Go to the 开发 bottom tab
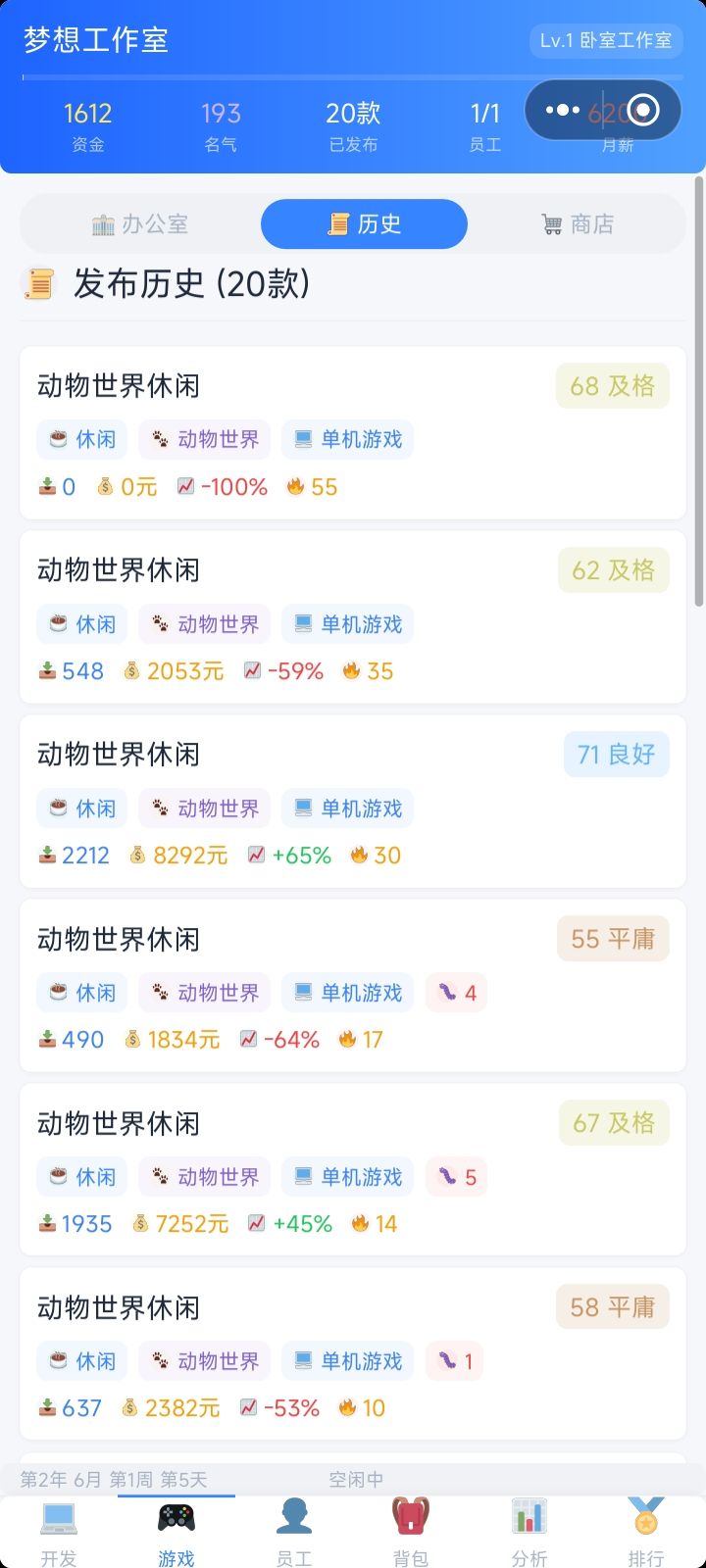The image size is (706, 1568). click(x=59, y=1533)
